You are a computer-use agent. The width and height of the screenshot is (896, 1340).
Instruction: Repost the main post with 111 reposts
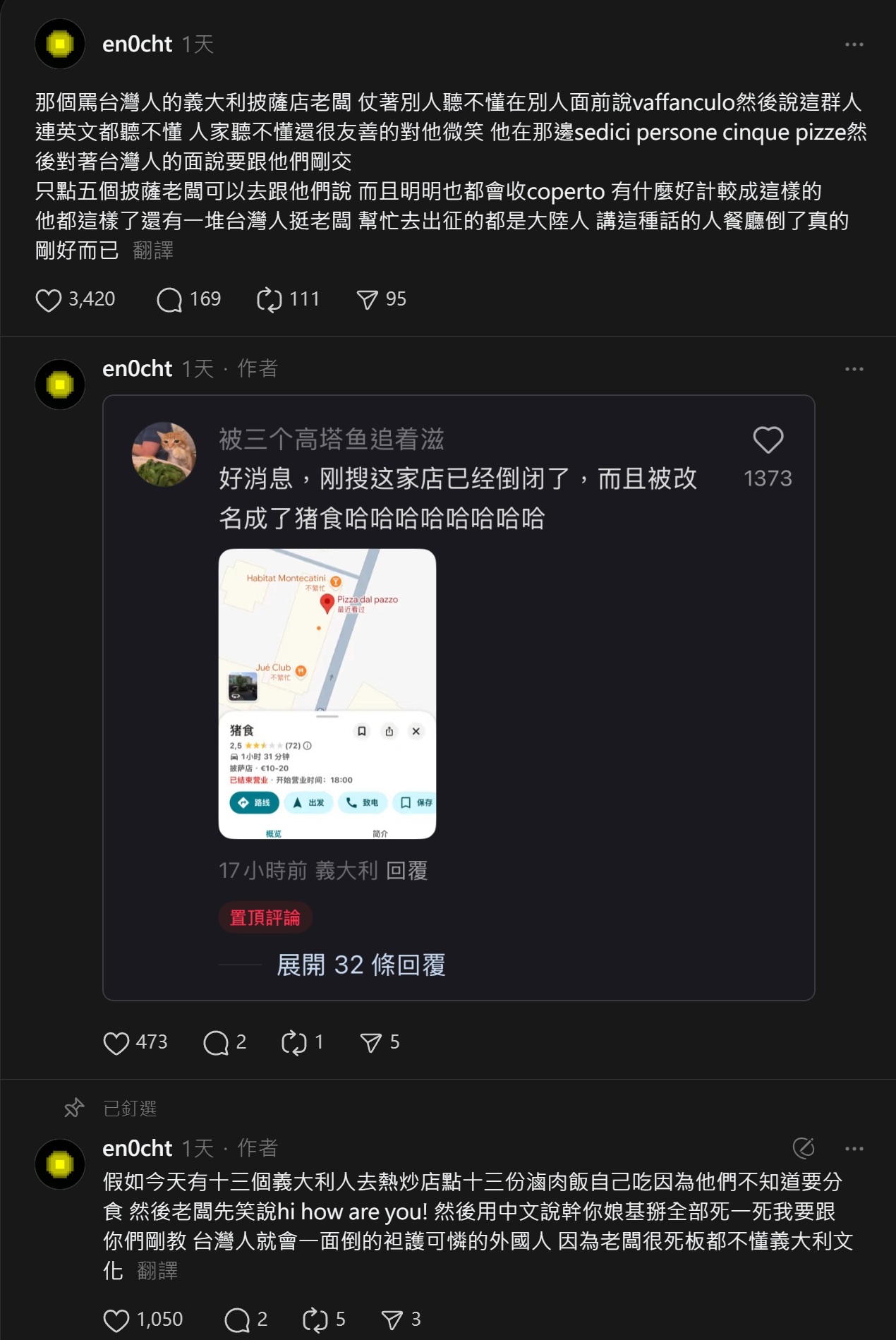(269, 300)
